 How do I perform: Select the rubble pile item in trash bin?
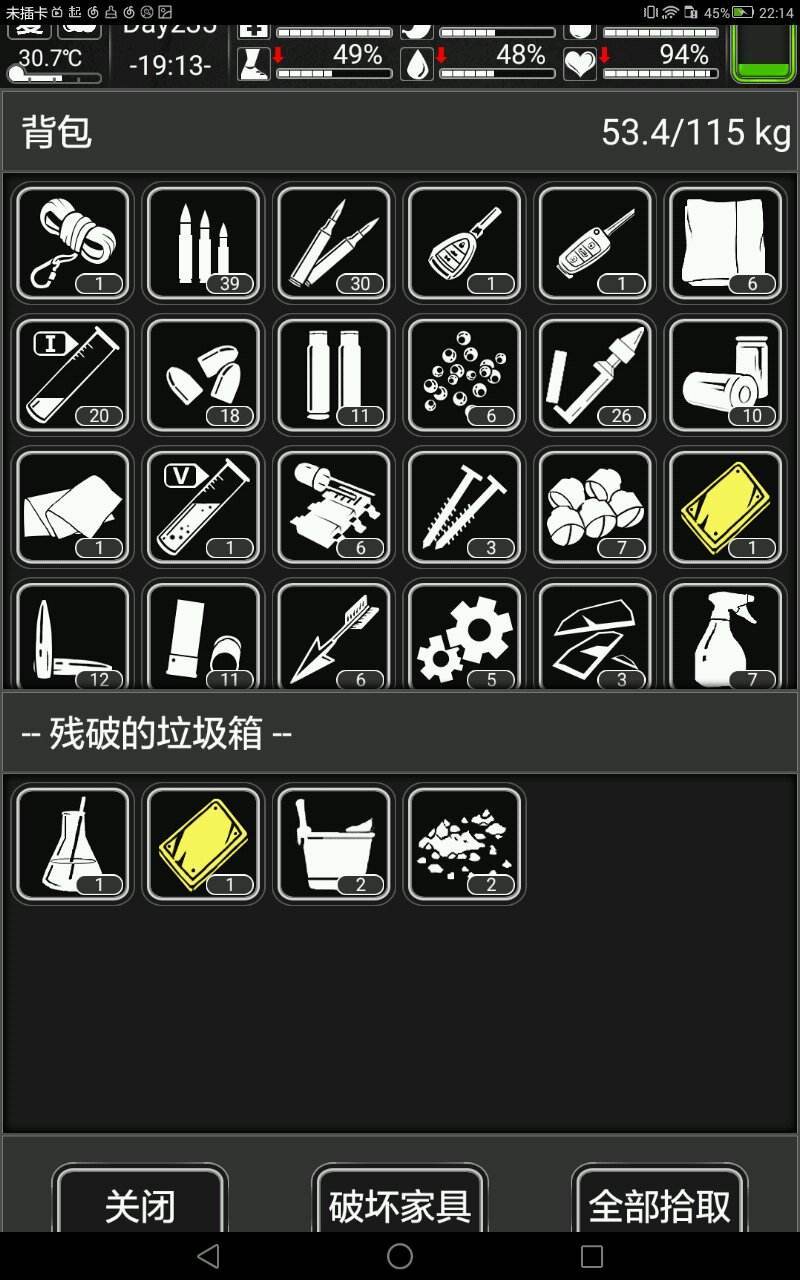pyautogui.click(x=464, y=844)
